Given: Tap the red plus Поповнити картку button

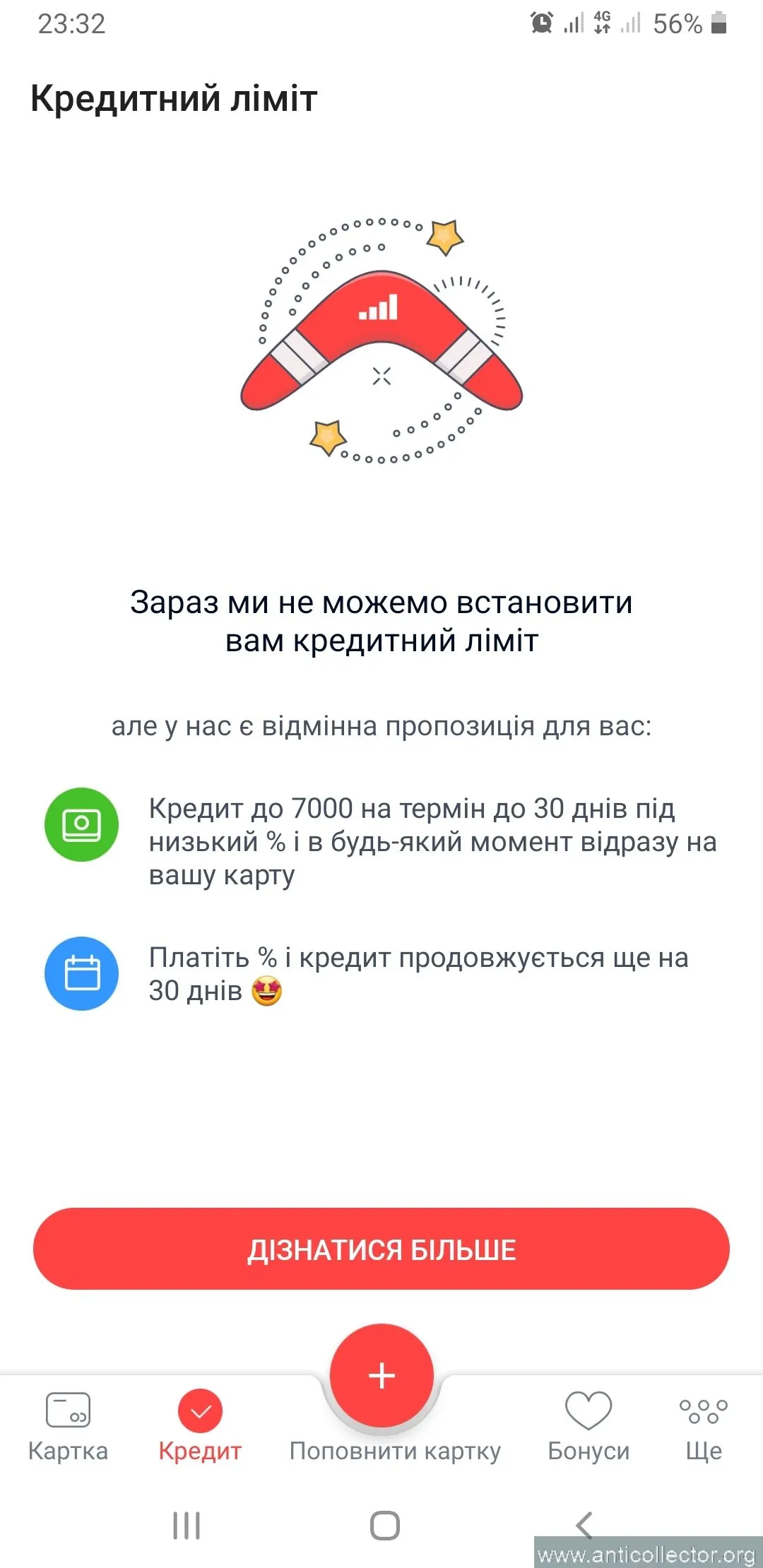Looking at the screenshot, I should pos(381,1375).
